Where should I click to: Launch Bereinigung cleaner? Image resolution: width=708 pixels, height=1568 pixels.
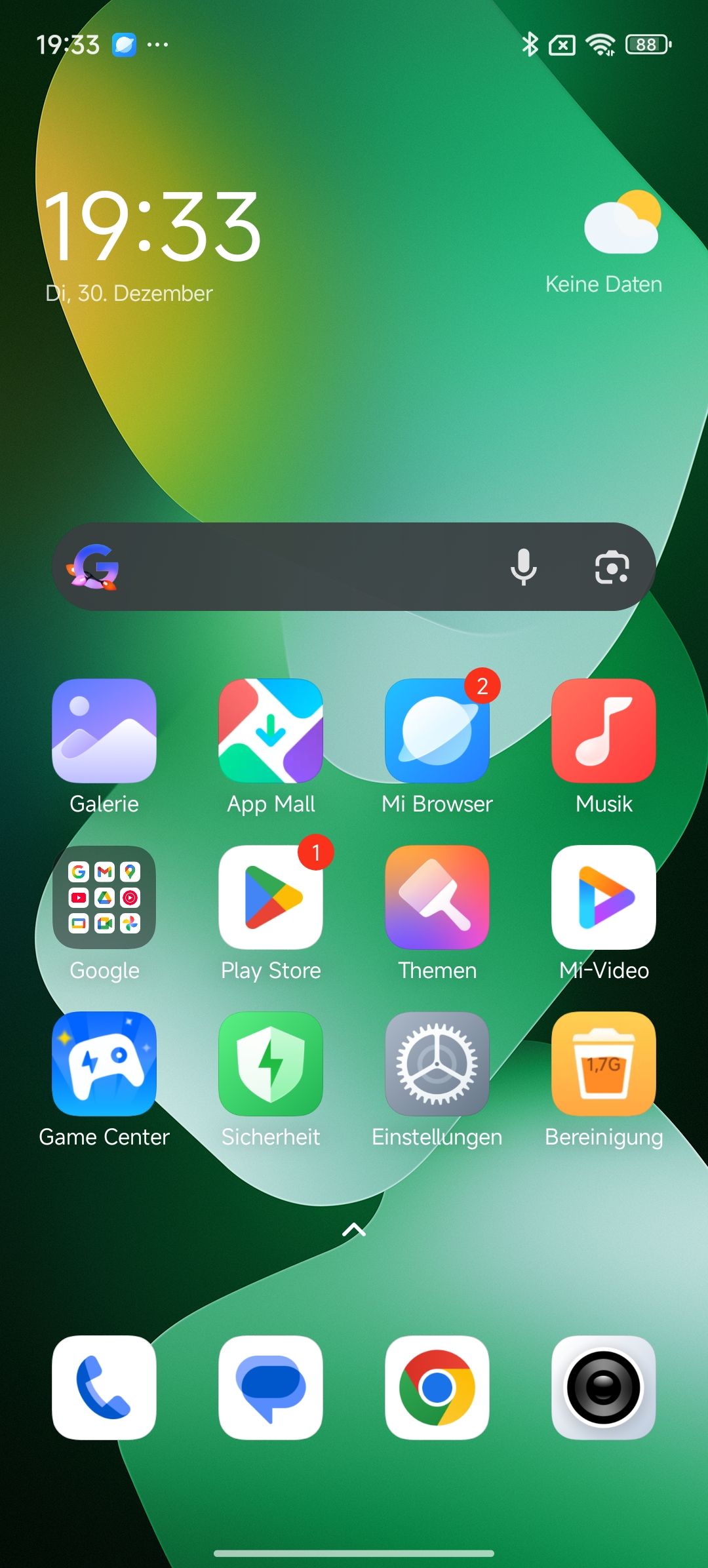coord(604,1064)
